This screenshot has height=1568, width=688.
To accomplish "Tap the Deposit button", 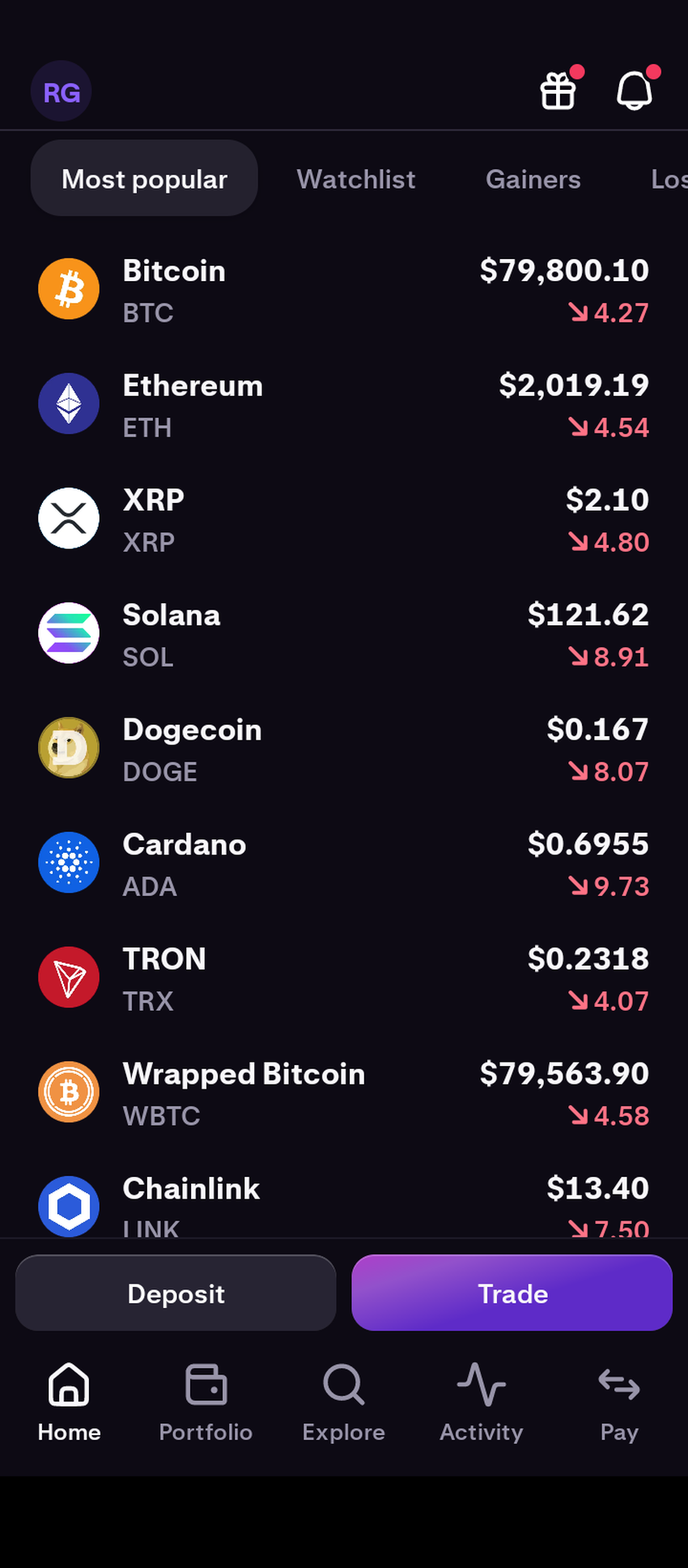I will pyautogui.click(x=176, y=1293).
